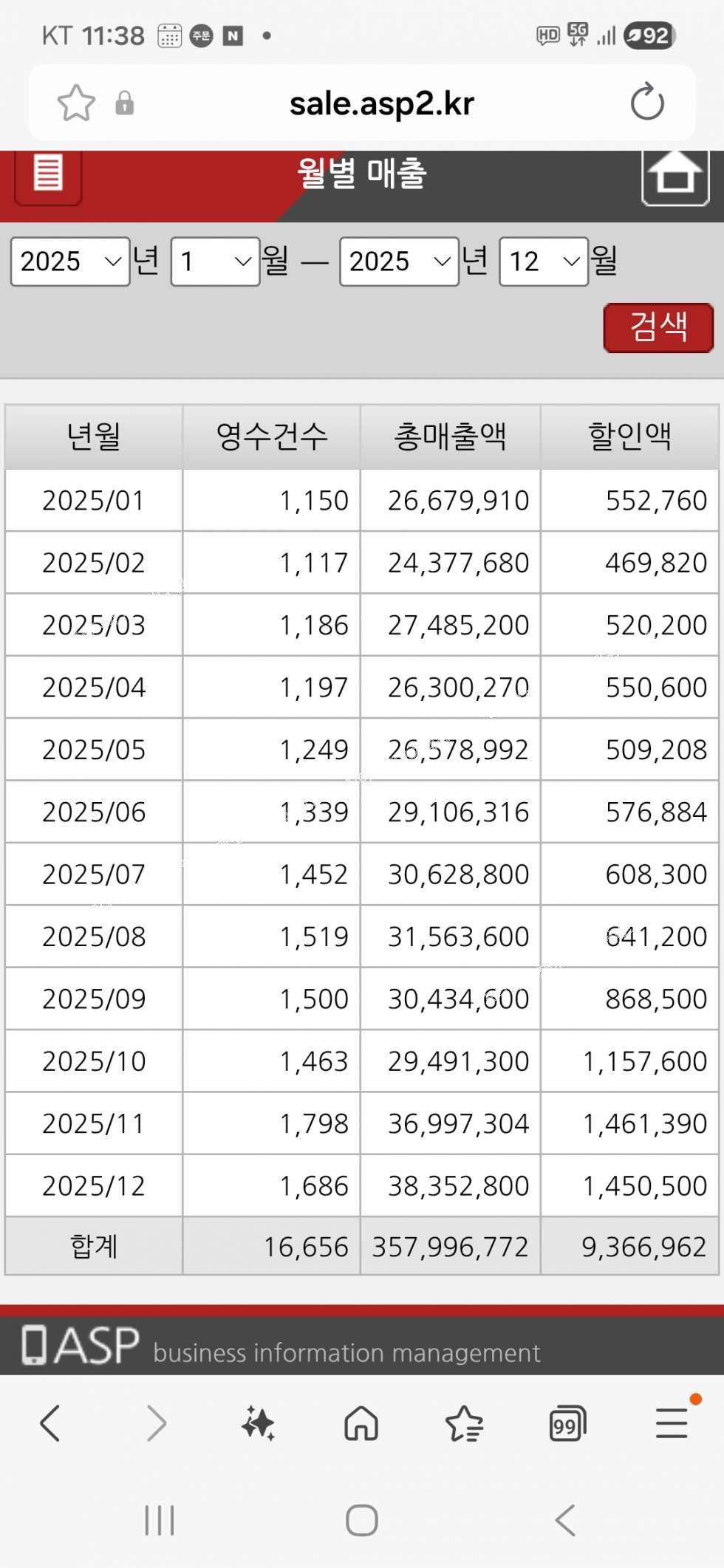Reload the page

tap(647, 103)
